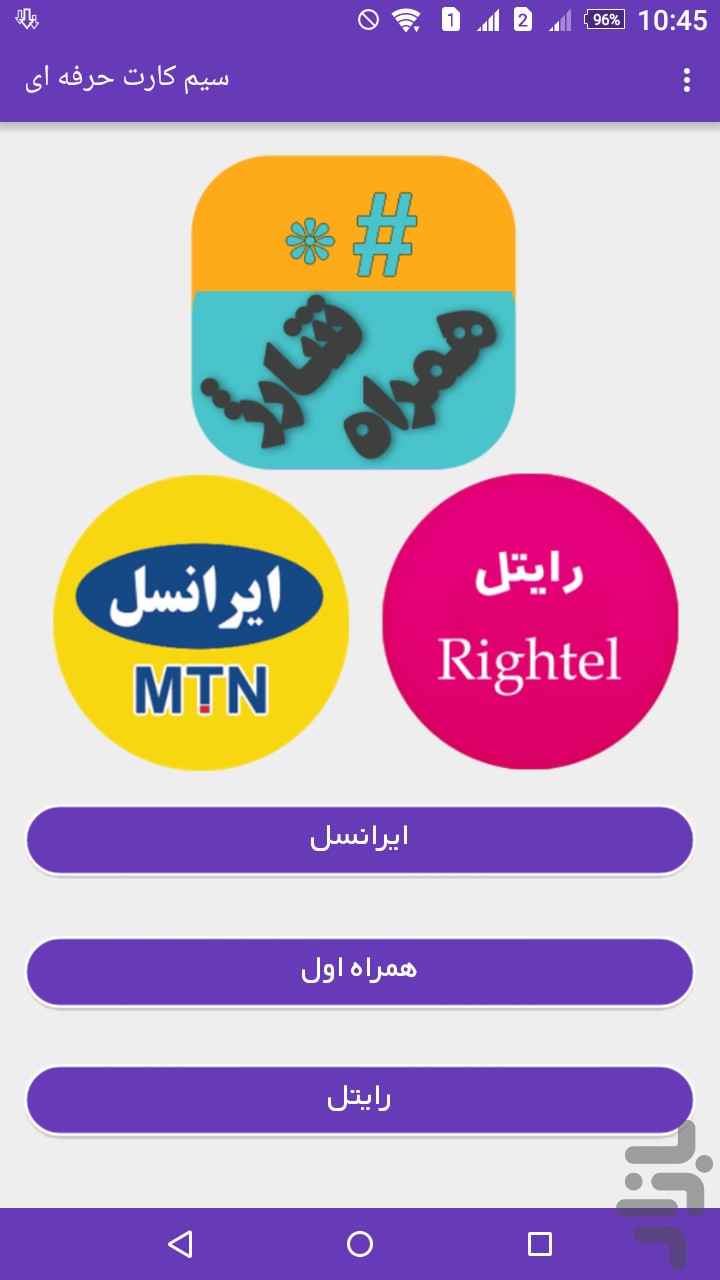This screenshot has height=1280, width=720.
Task: Open the overflow menu
Action: 686,80
